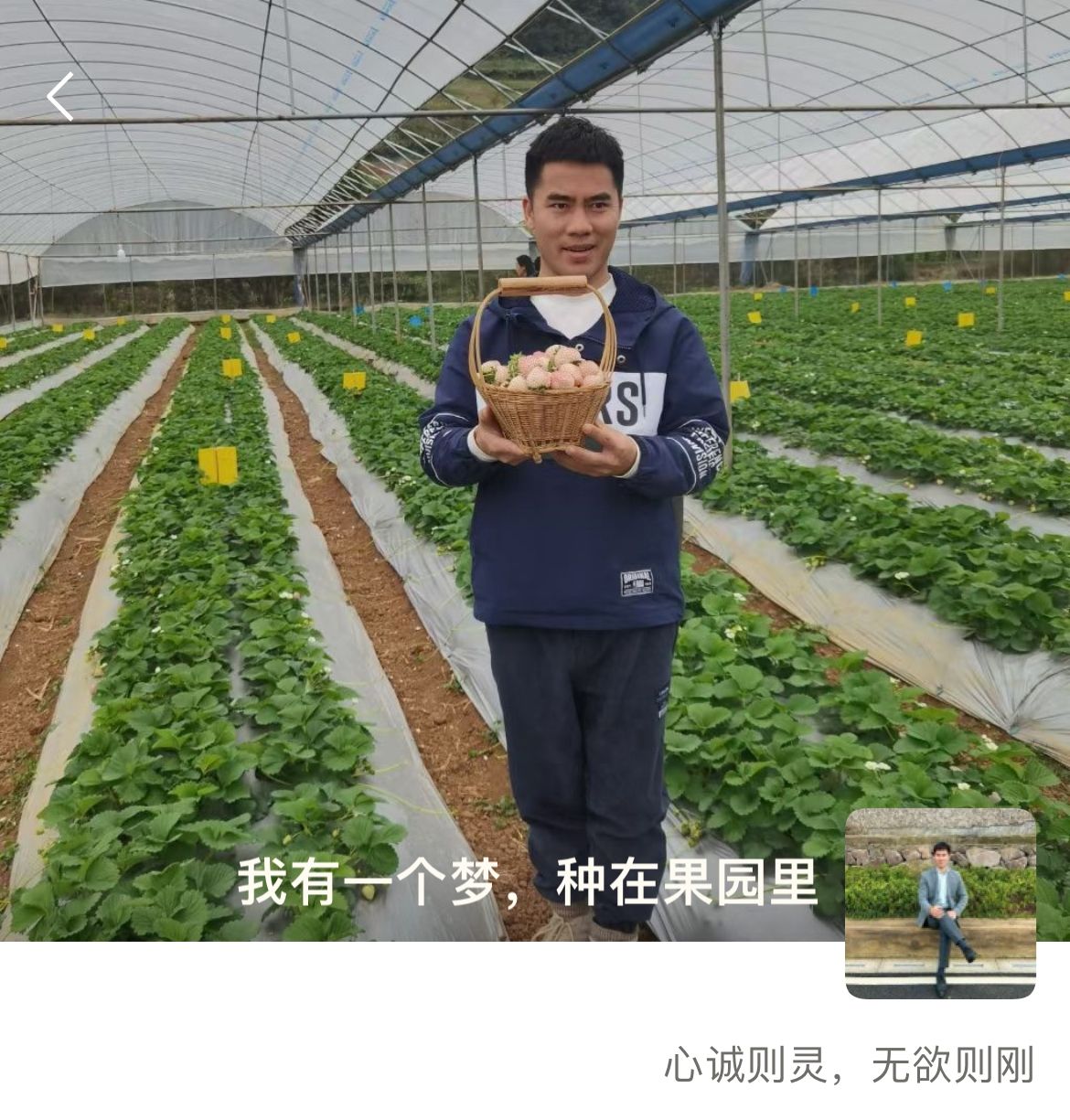Tap the strawberry greenhouse cover photo
Screen dimensions: 1070x1120
coord(274,549)
